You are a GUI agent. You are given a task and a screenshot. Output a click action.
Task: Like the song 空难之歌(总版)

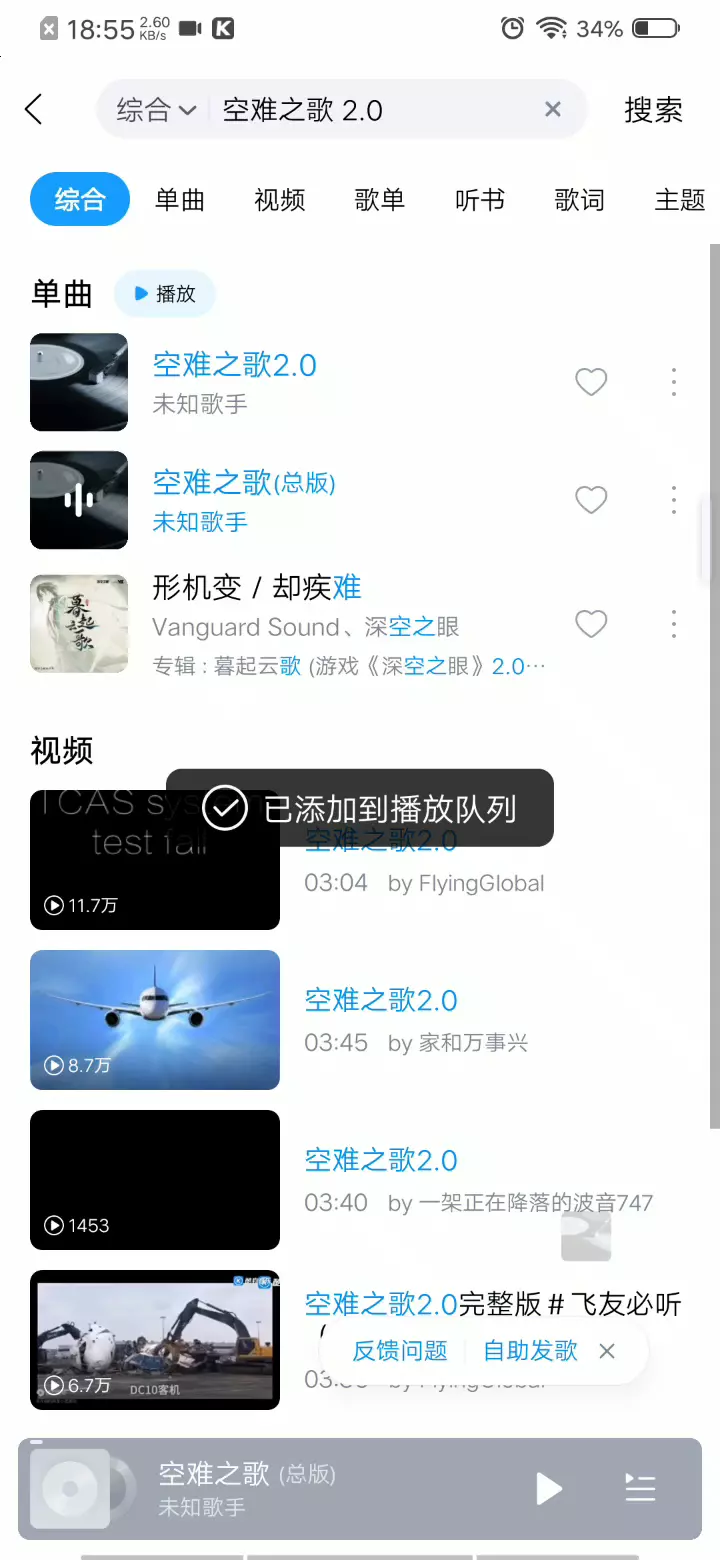[591, 499]
